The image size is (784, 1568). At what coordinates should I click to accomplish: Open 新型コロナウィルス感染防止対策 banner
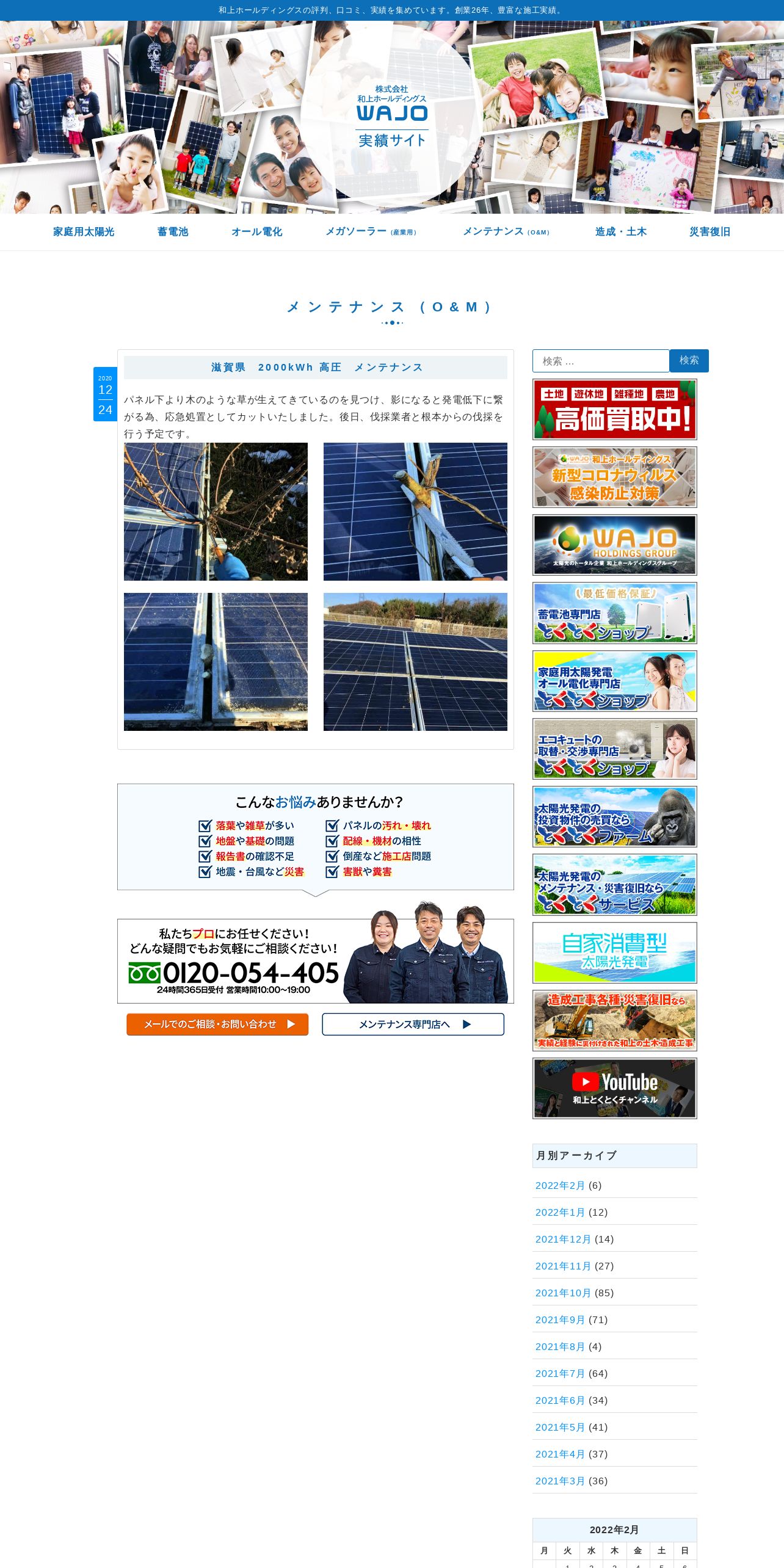[x=615, y=477]
